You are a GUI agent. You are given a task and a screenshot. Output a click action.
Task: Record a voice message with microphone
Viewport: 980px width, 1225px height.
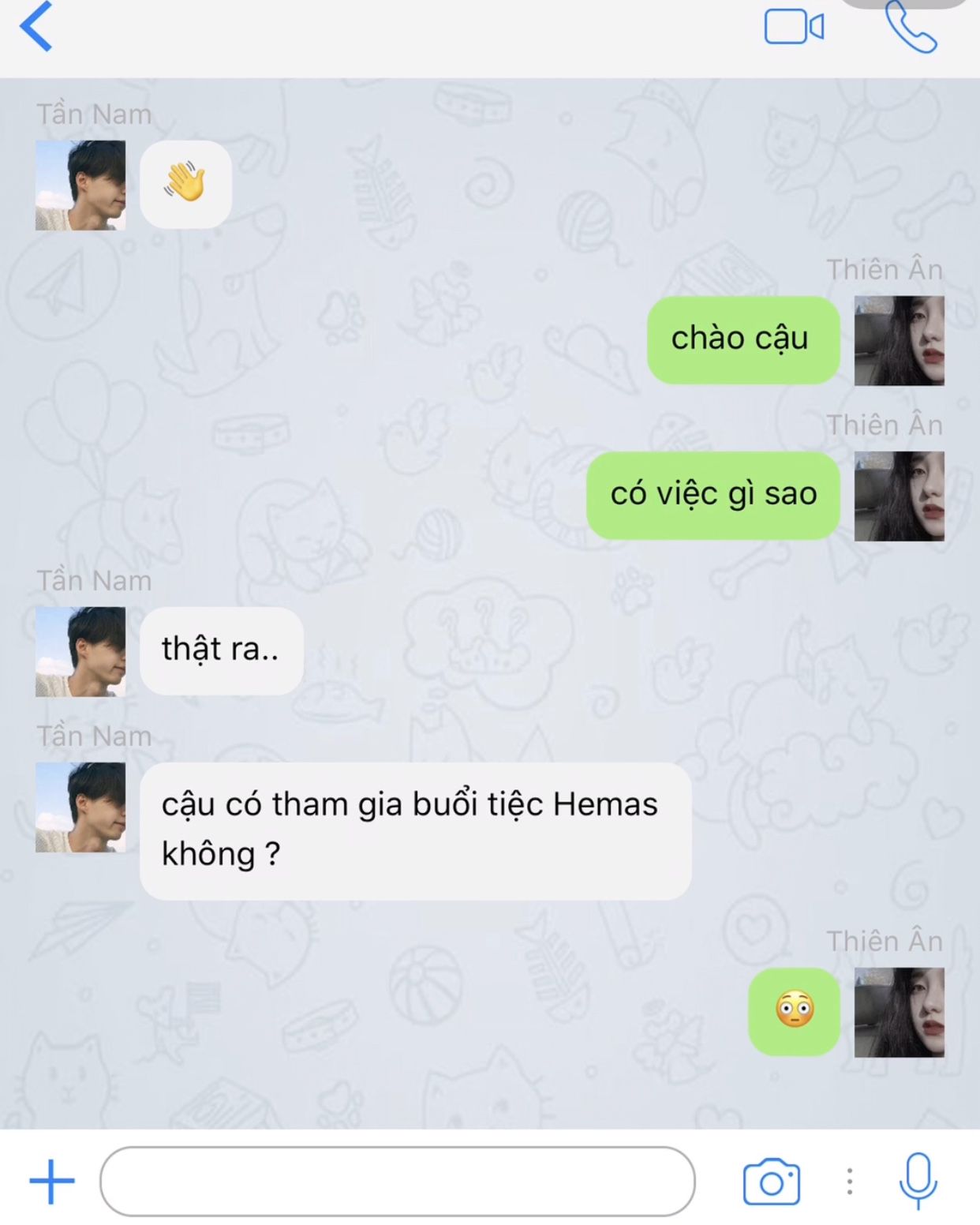(918, 1181)
